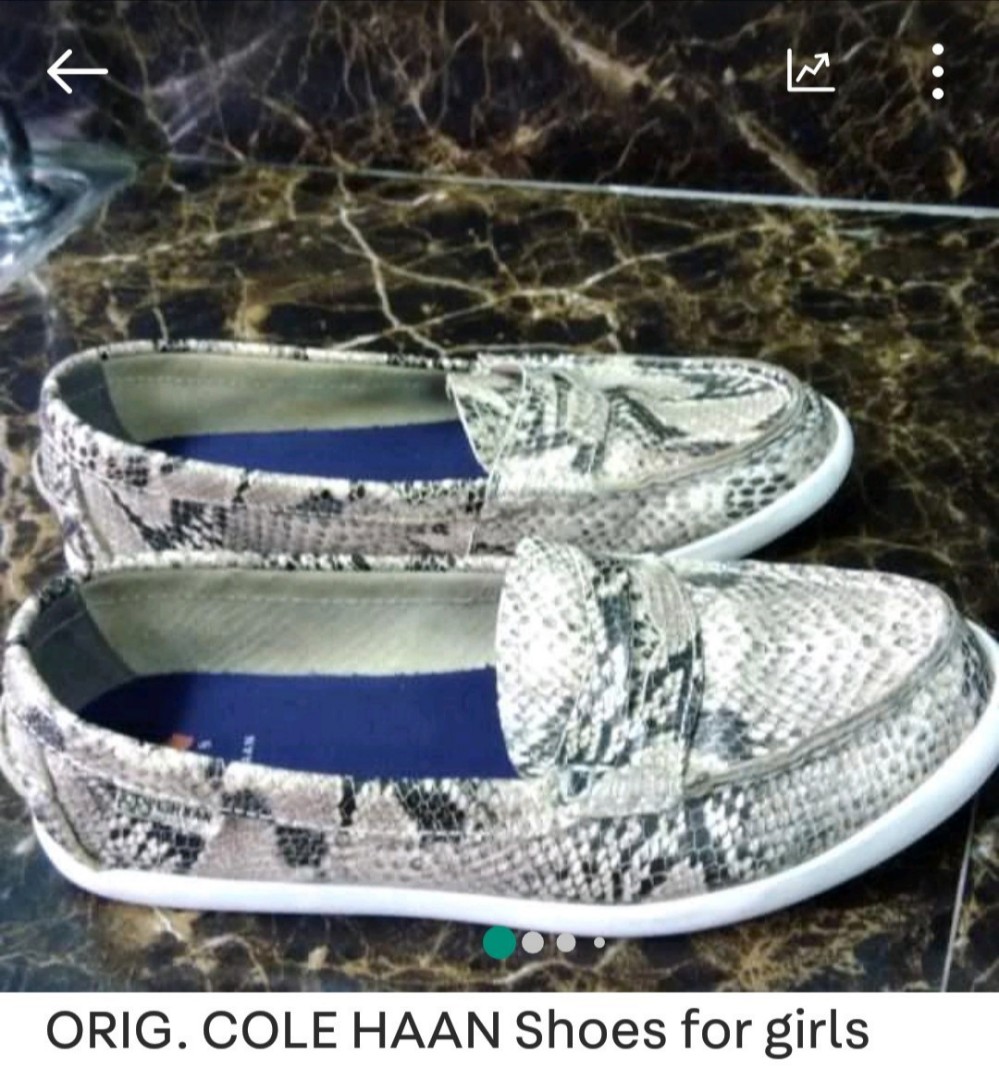Select the active green carousel dot
This screenshot has height=1080, width=999.
[497, 943]
